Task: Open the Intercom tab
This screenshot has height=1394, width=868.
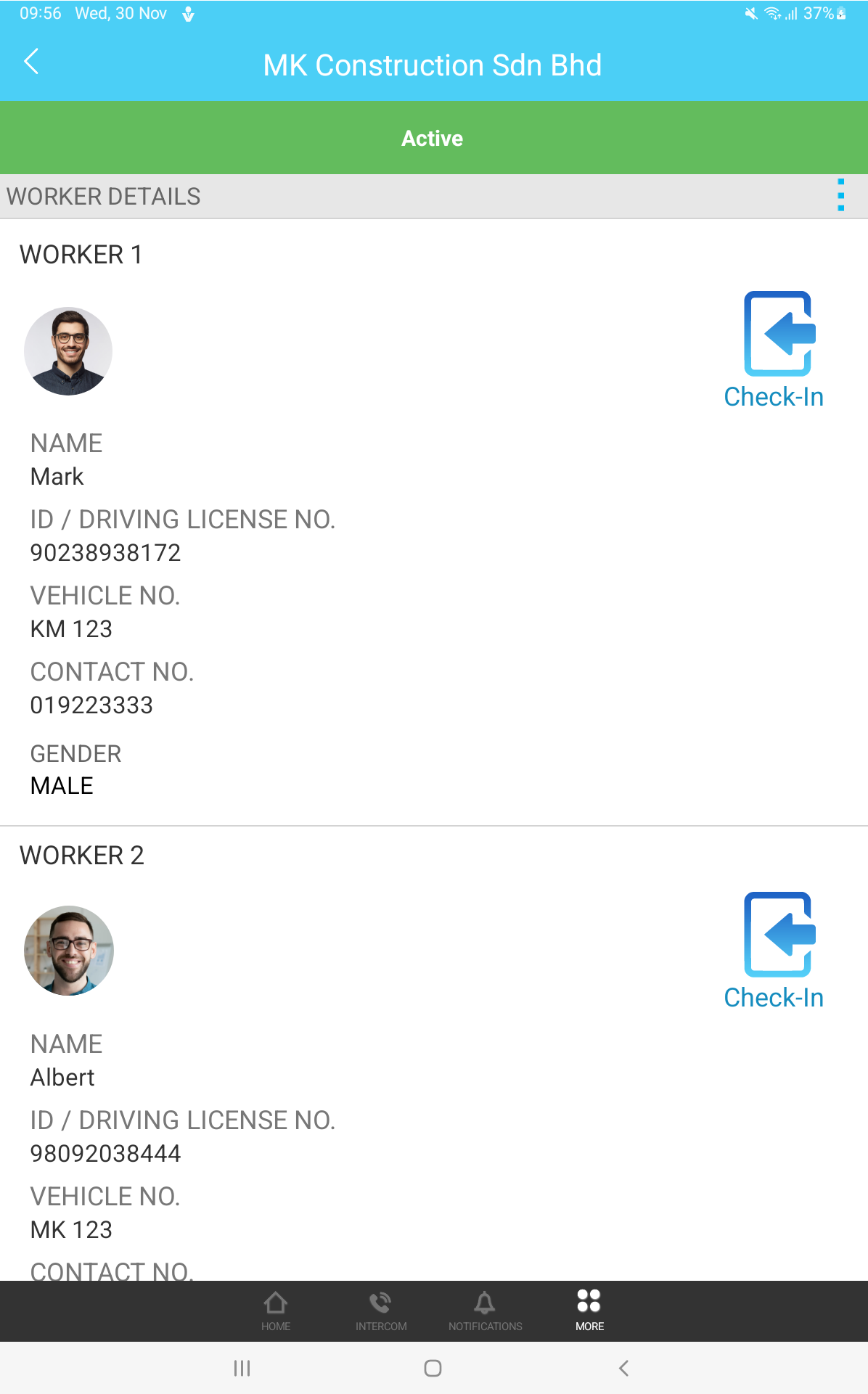Action: click(x=381, y=1311)
